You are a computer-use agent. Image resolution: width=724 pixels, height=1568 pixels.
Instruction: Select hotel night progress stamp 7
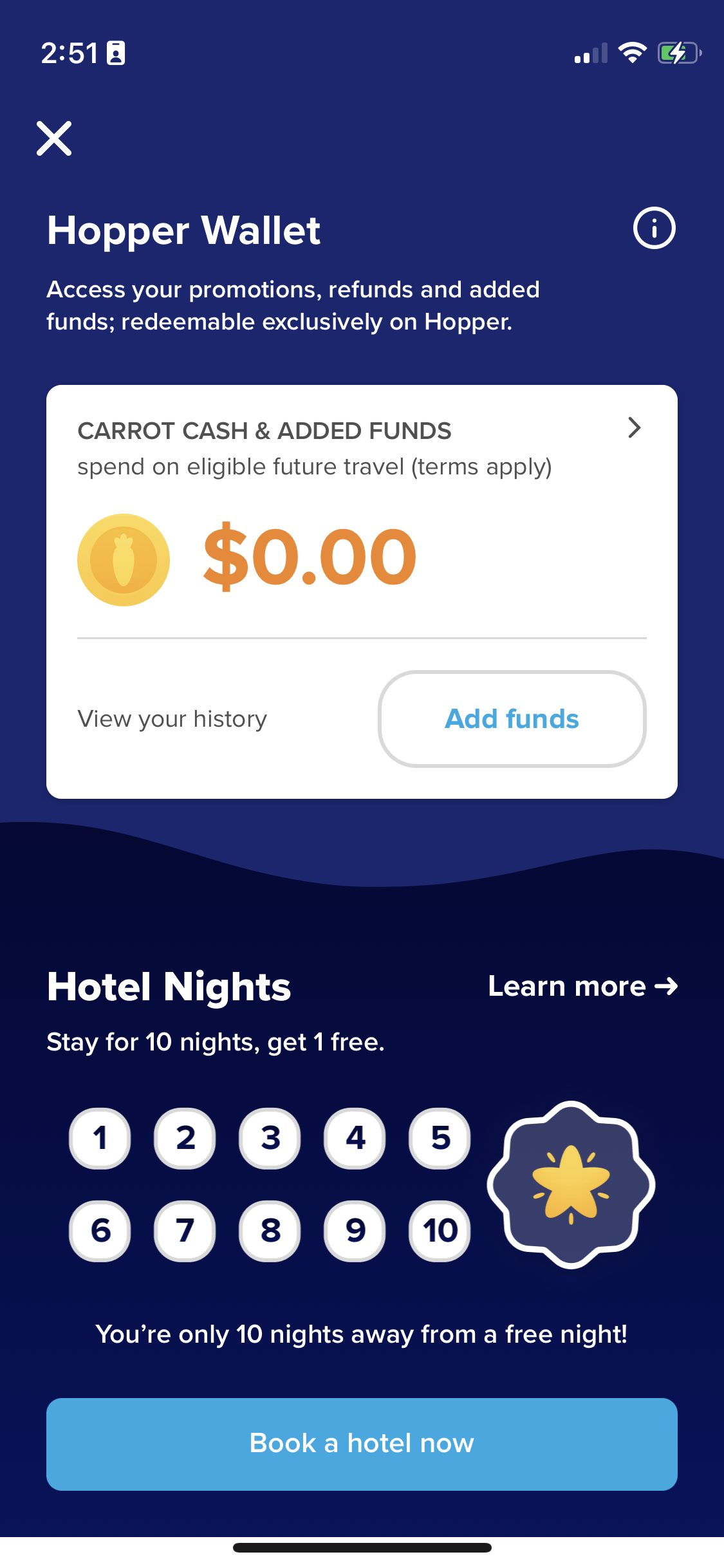[184, 1231]
